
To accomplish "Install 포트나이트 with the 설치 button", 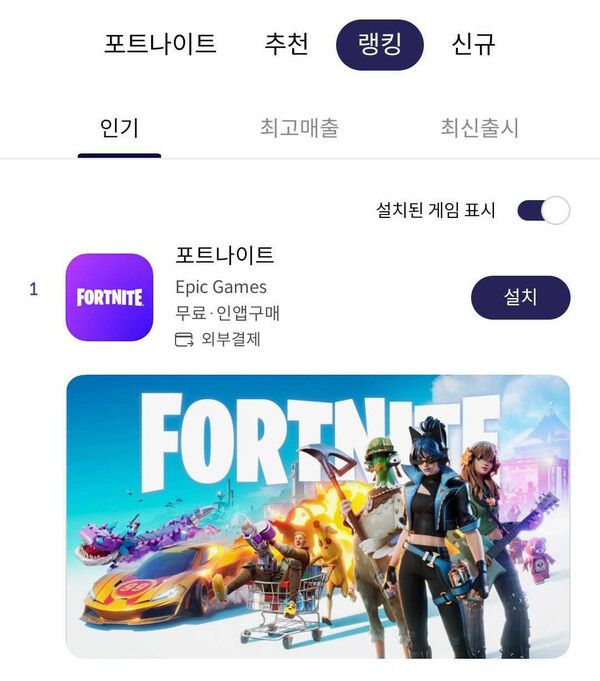I will (x=520, y=297).
